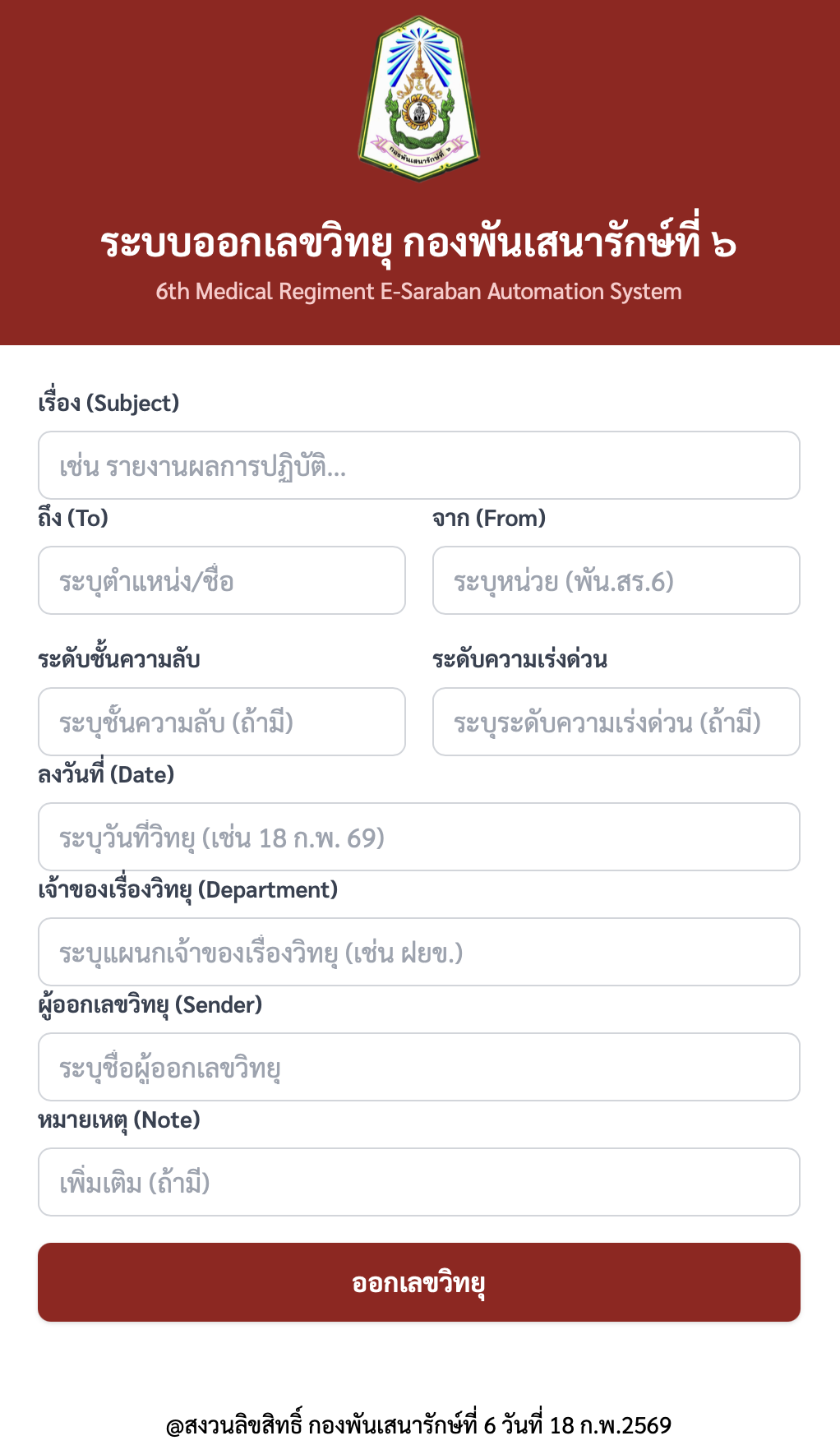Screen dimensions: 840x1445
Task: Tap the Department (เจ้าของเรื่องวิทยุ) field
Action: [418, 952]
